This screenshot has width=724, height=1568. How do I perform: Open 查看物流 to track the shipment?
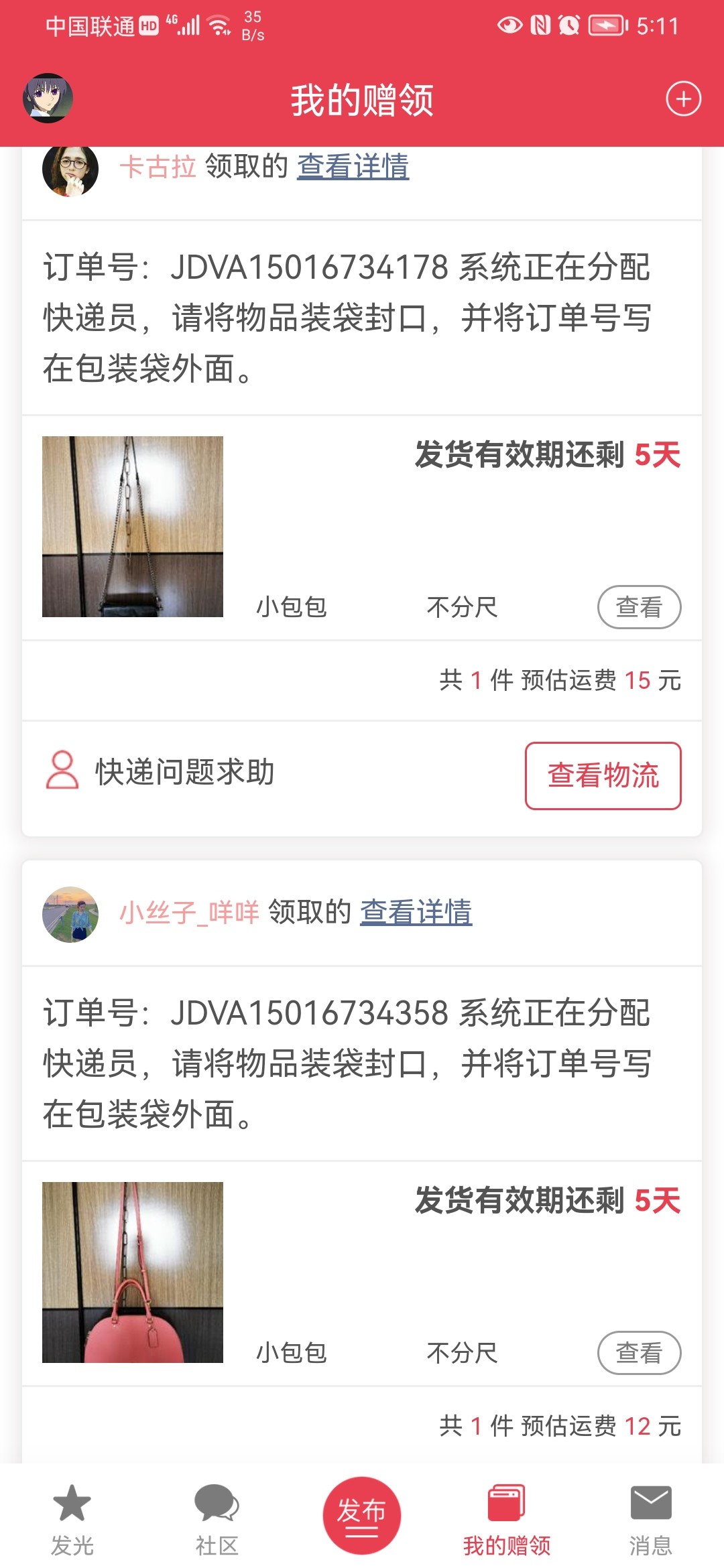tap(603, 775)
